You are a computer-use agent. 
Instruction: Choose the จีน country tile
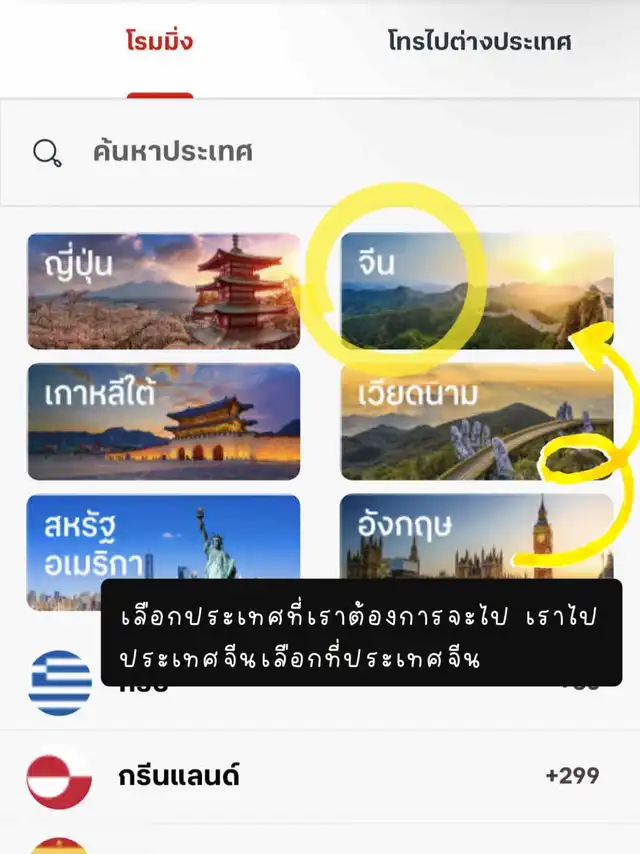(x=477, y=291)
